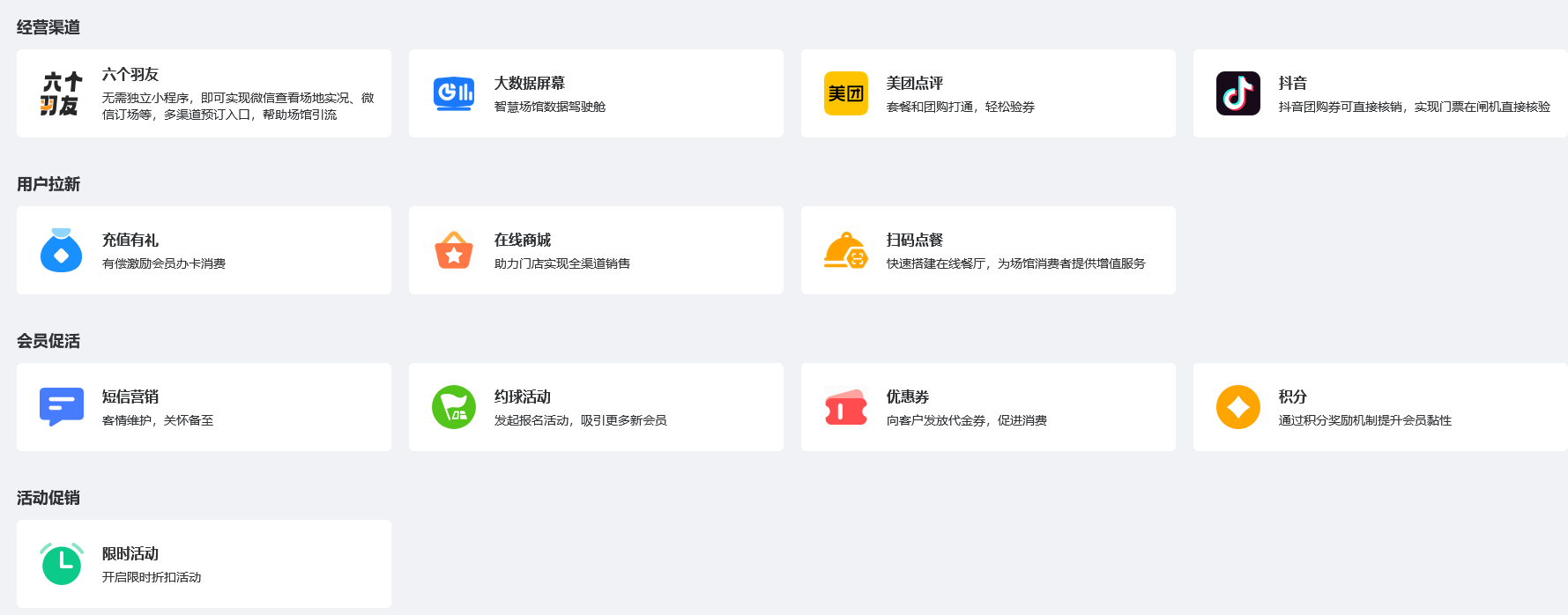This screenshot has height=615, width=1568.
Task: Open 大数据屏幕 data dashboard card
Action: (x=596, y=93)
